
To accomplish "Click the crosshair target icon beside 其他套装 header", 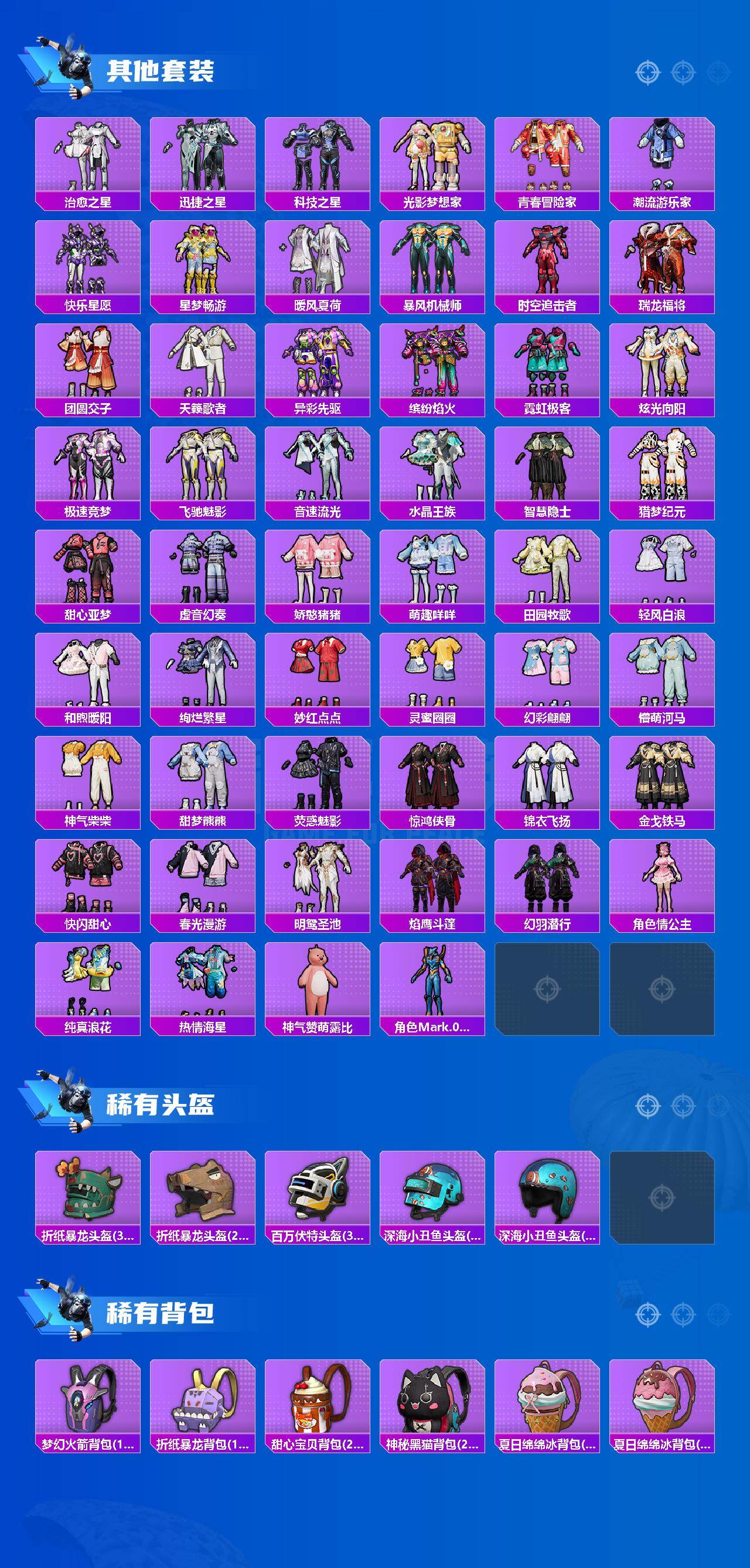I will [x=647, y=71].
